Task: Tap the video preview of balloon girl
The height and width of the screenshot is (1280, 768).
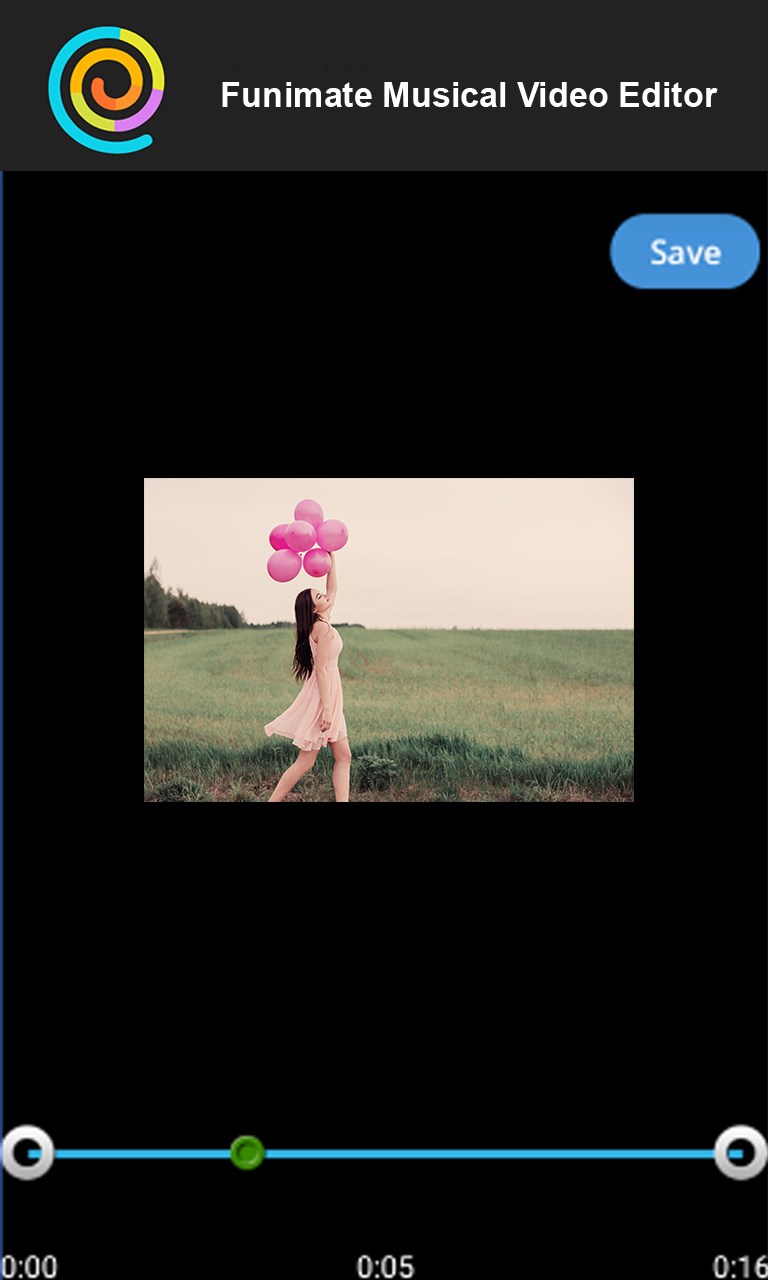Action: pyautogui.click(x=388, y=640)
